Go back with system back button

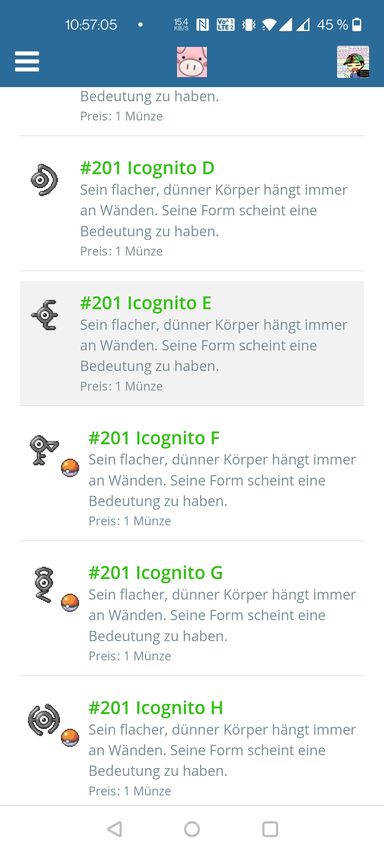(114, 829)
